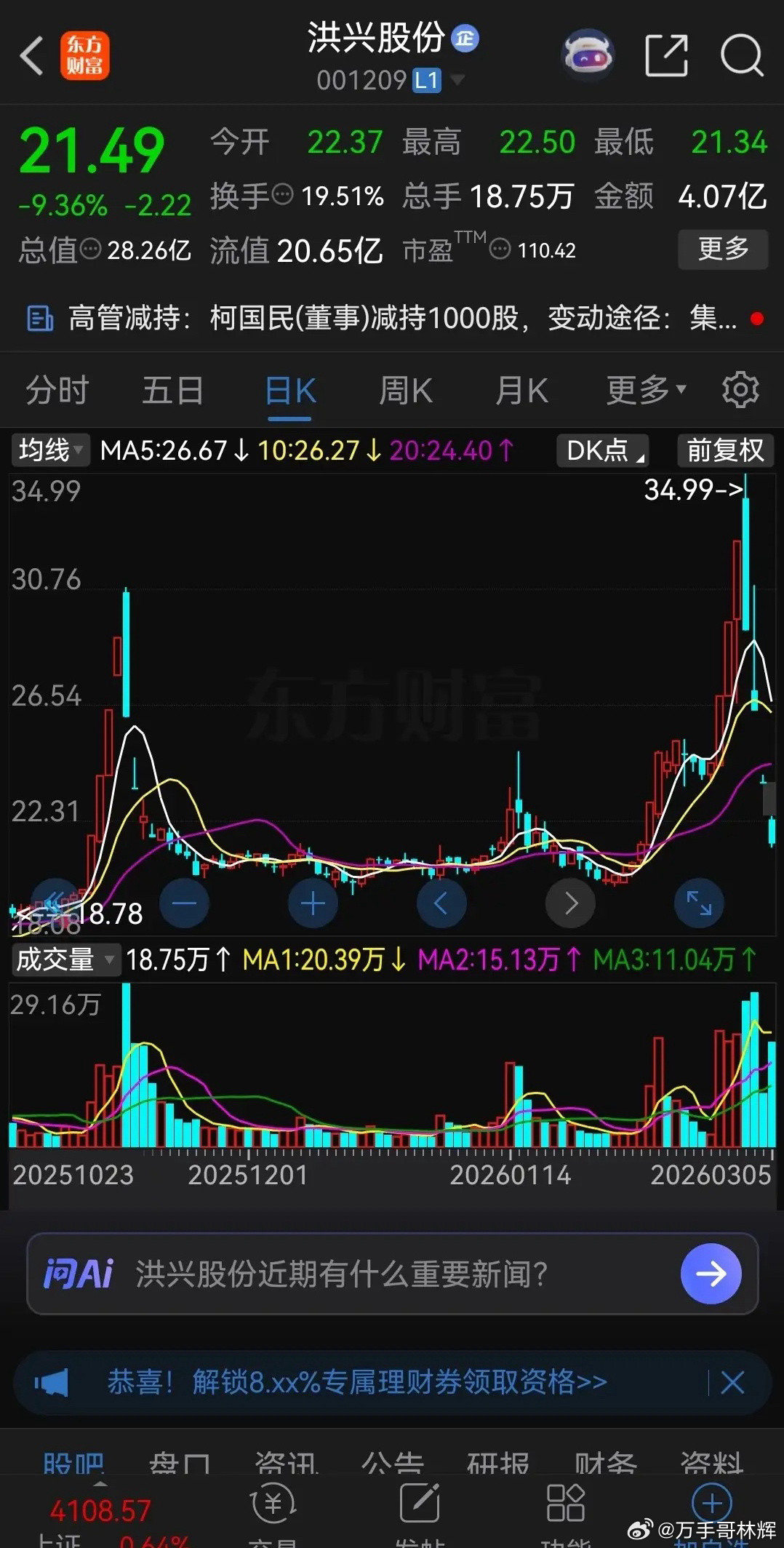Expand the 更多 chart period dropdown
Viewport: 784px width, 1548px height.
click(643, 390)
